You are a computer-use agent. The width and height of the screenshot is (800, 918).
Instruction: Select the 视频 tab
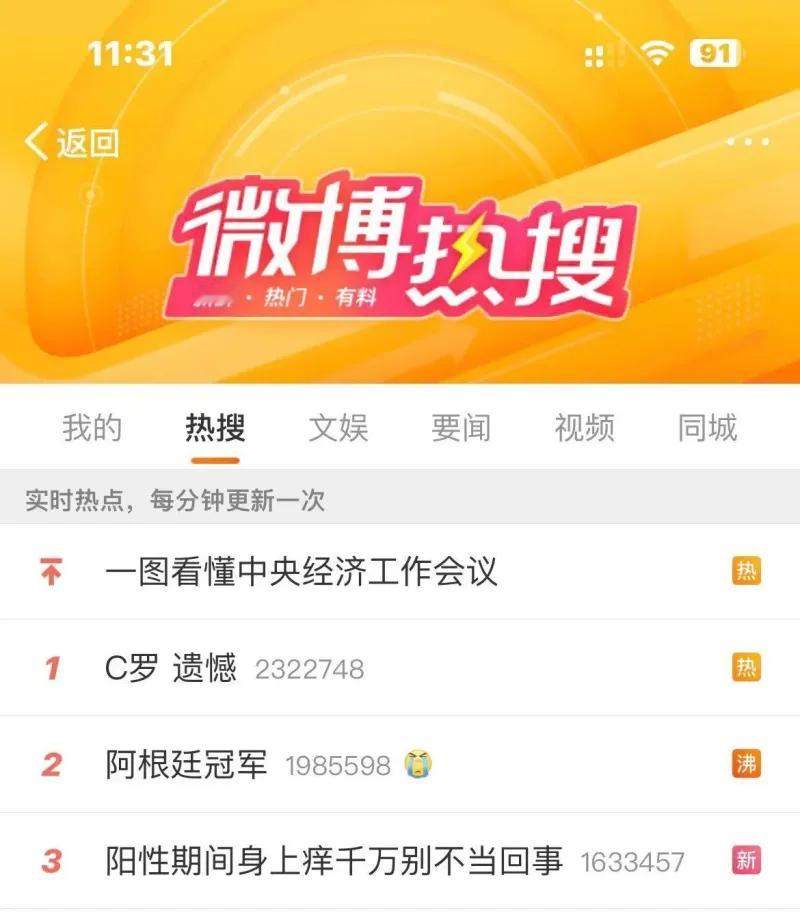[586, 428]
